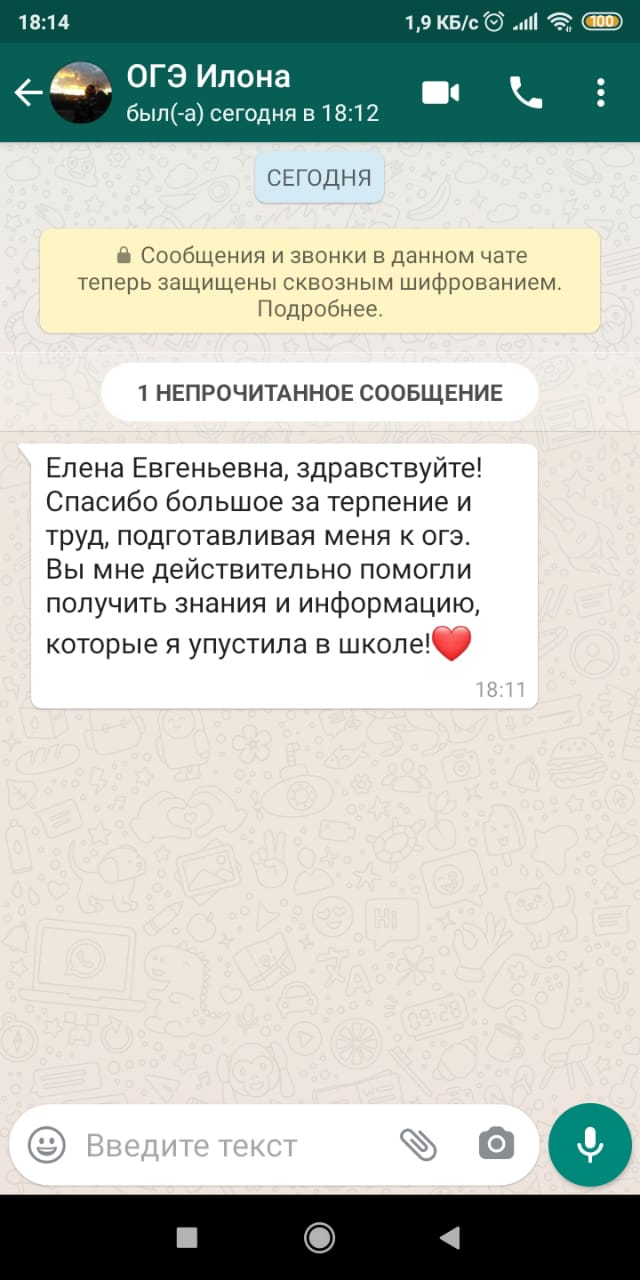Tap the system home button
640x1280 pixels.
pos(320,1238)
